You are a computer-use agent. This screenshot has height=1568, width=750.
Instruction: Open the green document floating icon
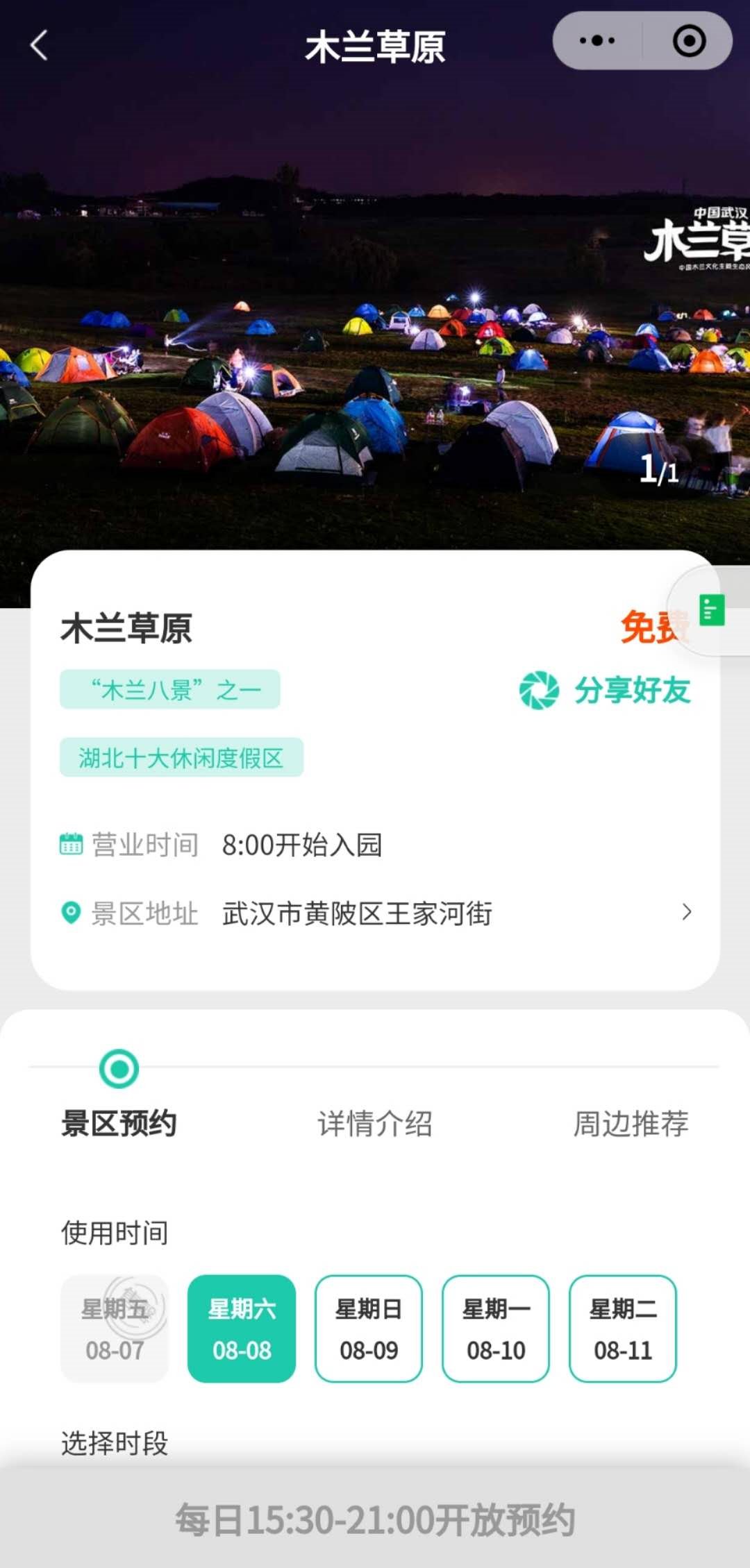coord(712,611)
